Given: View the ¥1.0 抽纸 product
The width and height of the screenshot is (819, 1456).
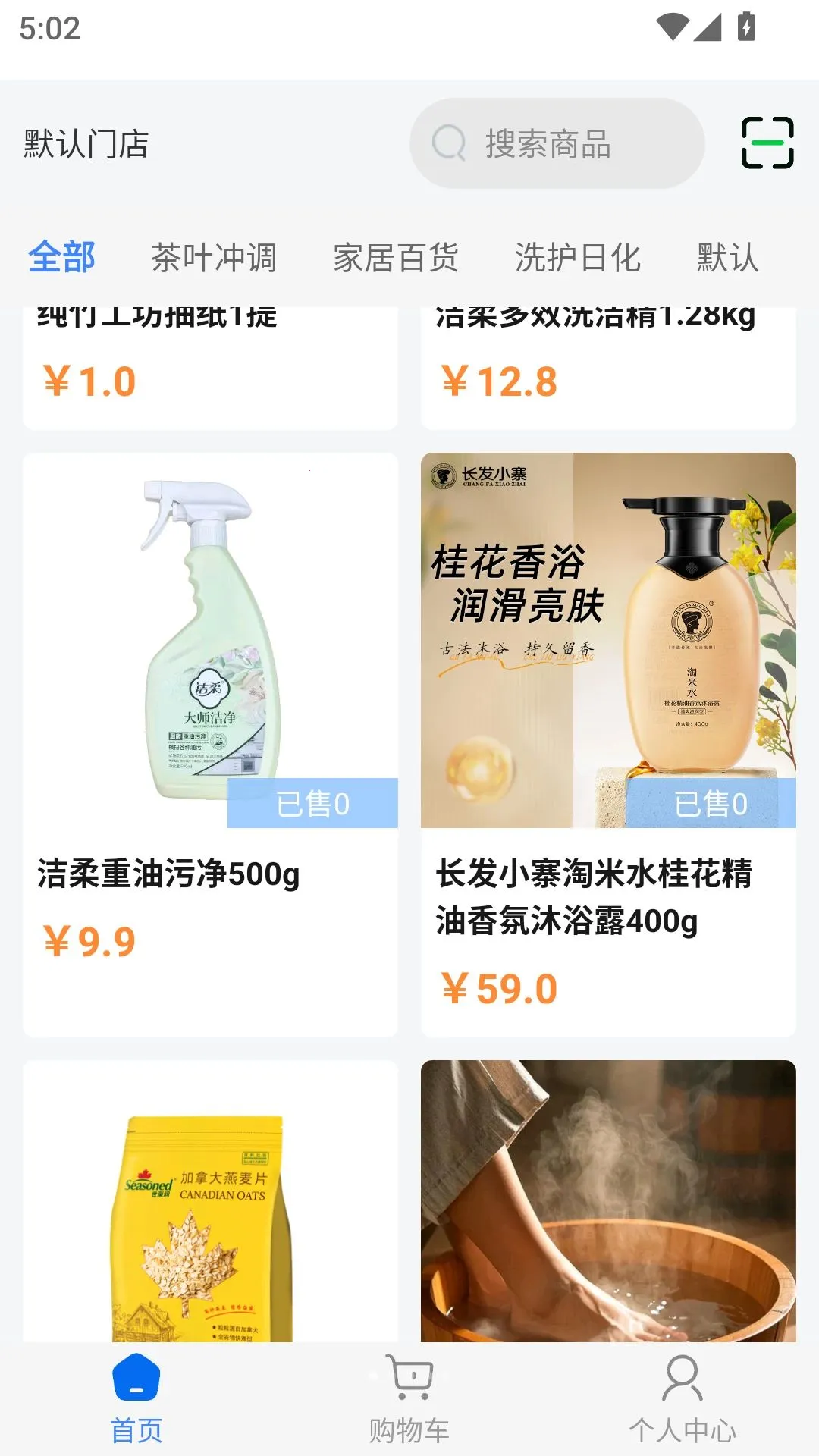Looking at the screenshot, I should [x=210, y=368].
